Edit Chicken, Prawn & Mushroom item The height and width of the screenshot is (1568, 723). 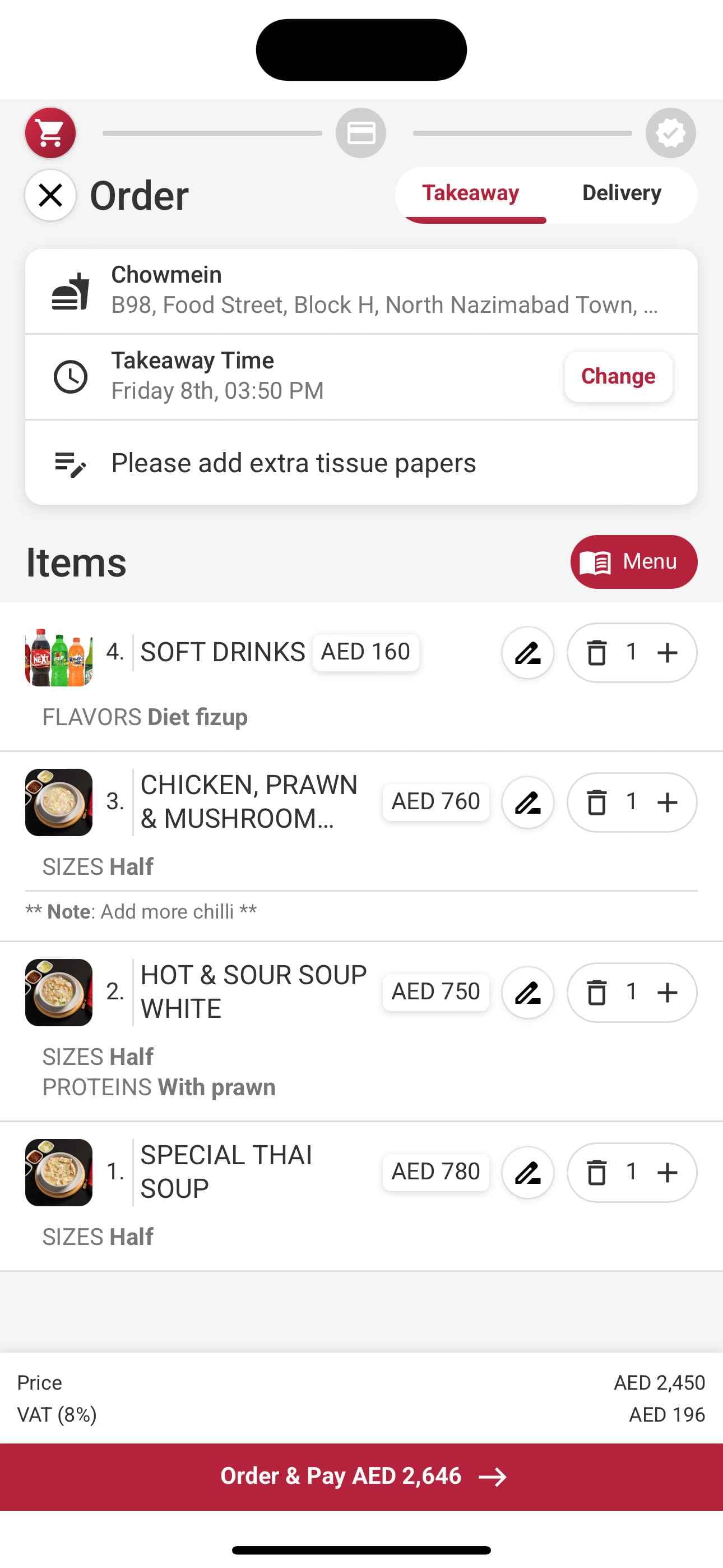527,803
